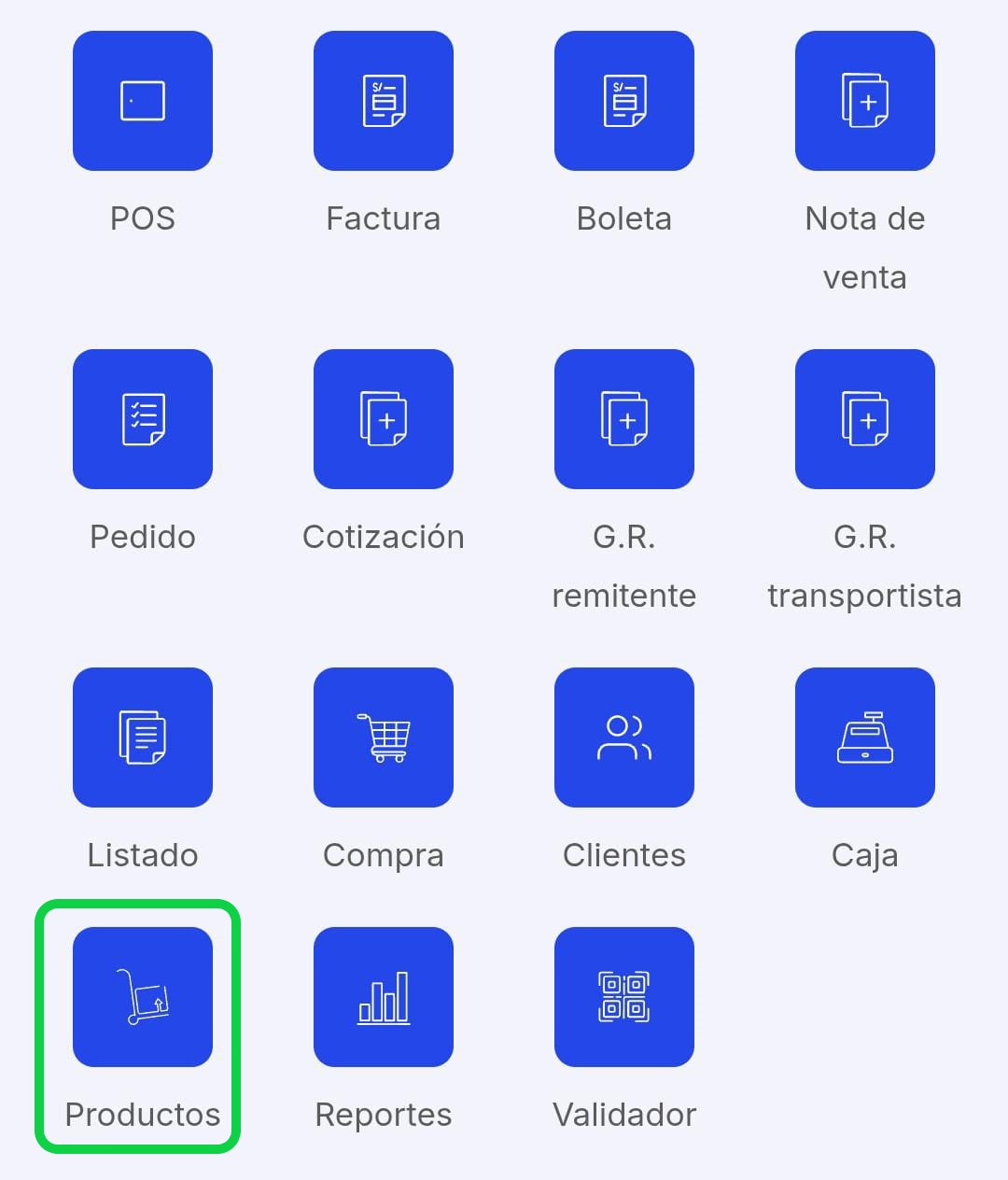This screenshot has height=1180, width=1008.
Task: Select the Compra shopping cart icon
Action: (x=383, y=737)
